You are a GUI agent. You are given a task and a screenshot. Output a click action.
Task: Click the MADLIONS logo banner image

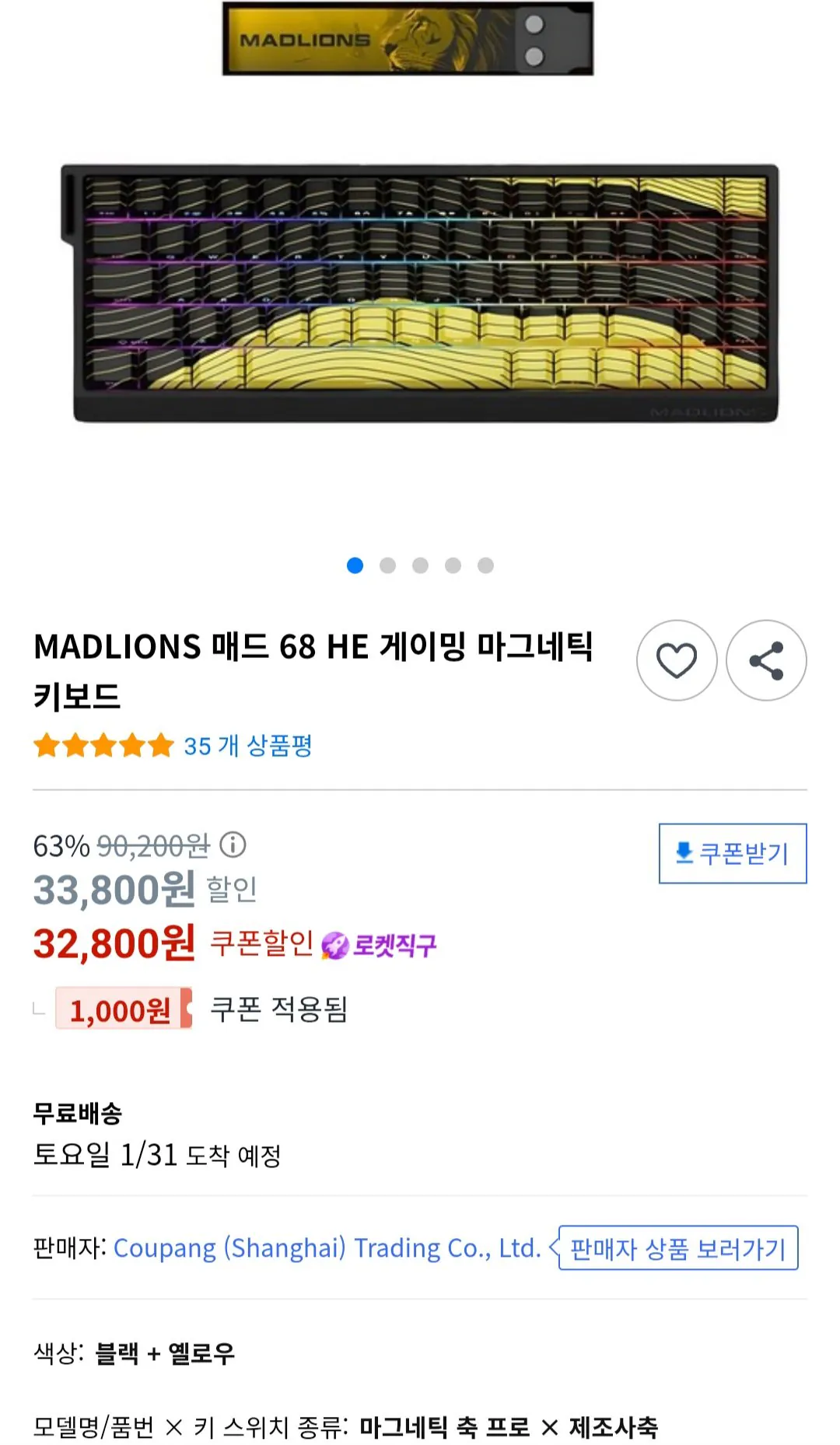pyautogui.click(x=408, y=40)
